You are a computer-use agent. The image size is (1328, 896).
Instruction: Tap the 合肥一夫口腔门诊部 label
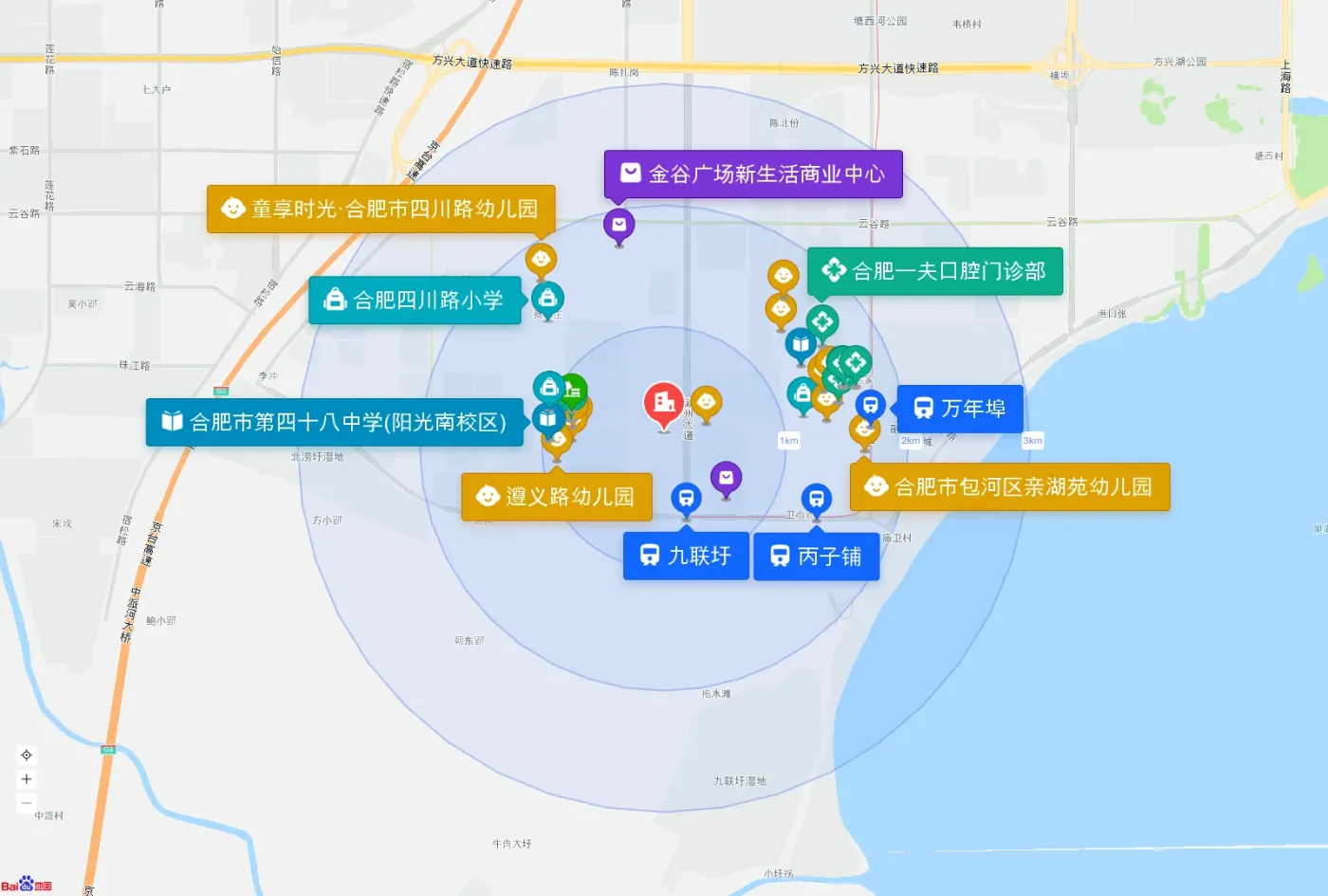coord(935,271)
